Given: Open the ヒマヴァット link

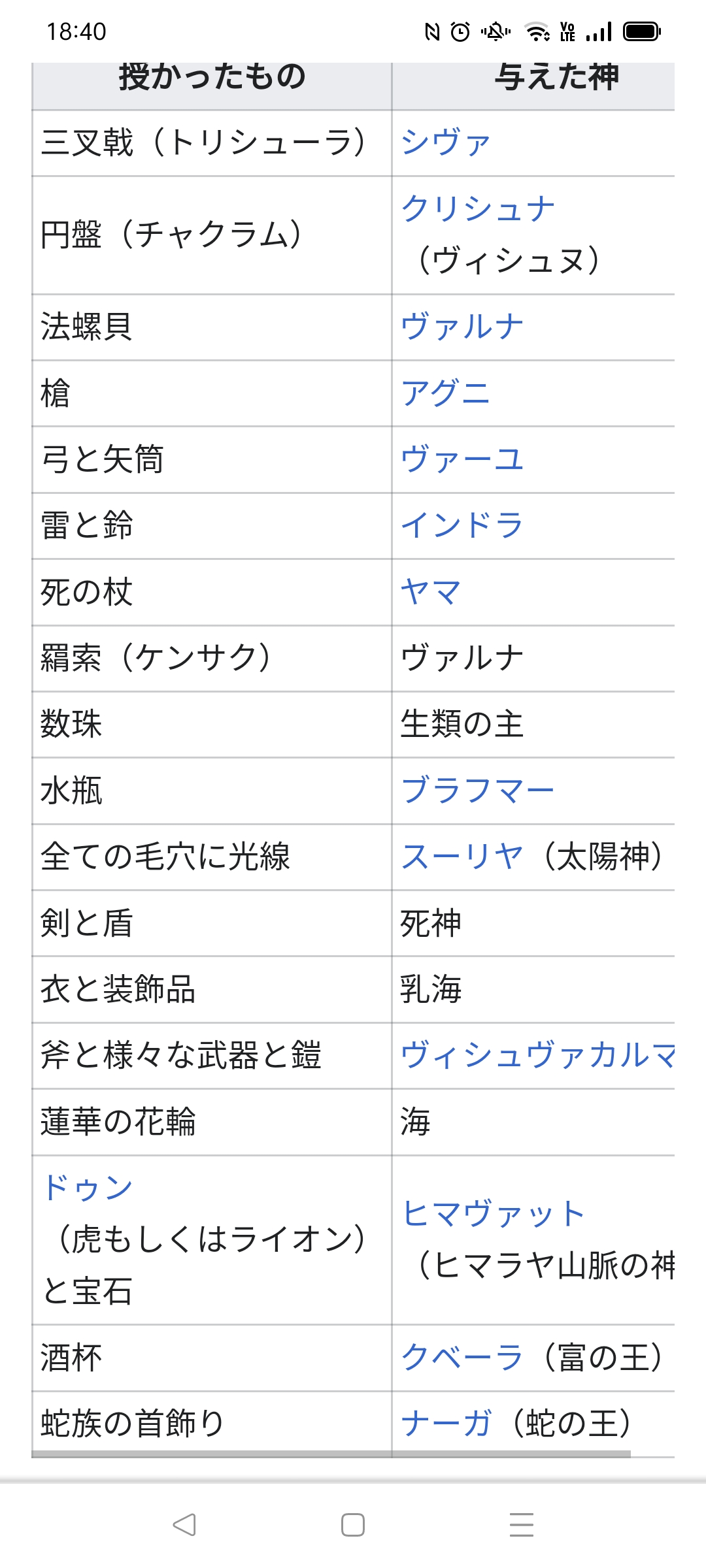Looking at the screenshot, I should point(494,1214).
